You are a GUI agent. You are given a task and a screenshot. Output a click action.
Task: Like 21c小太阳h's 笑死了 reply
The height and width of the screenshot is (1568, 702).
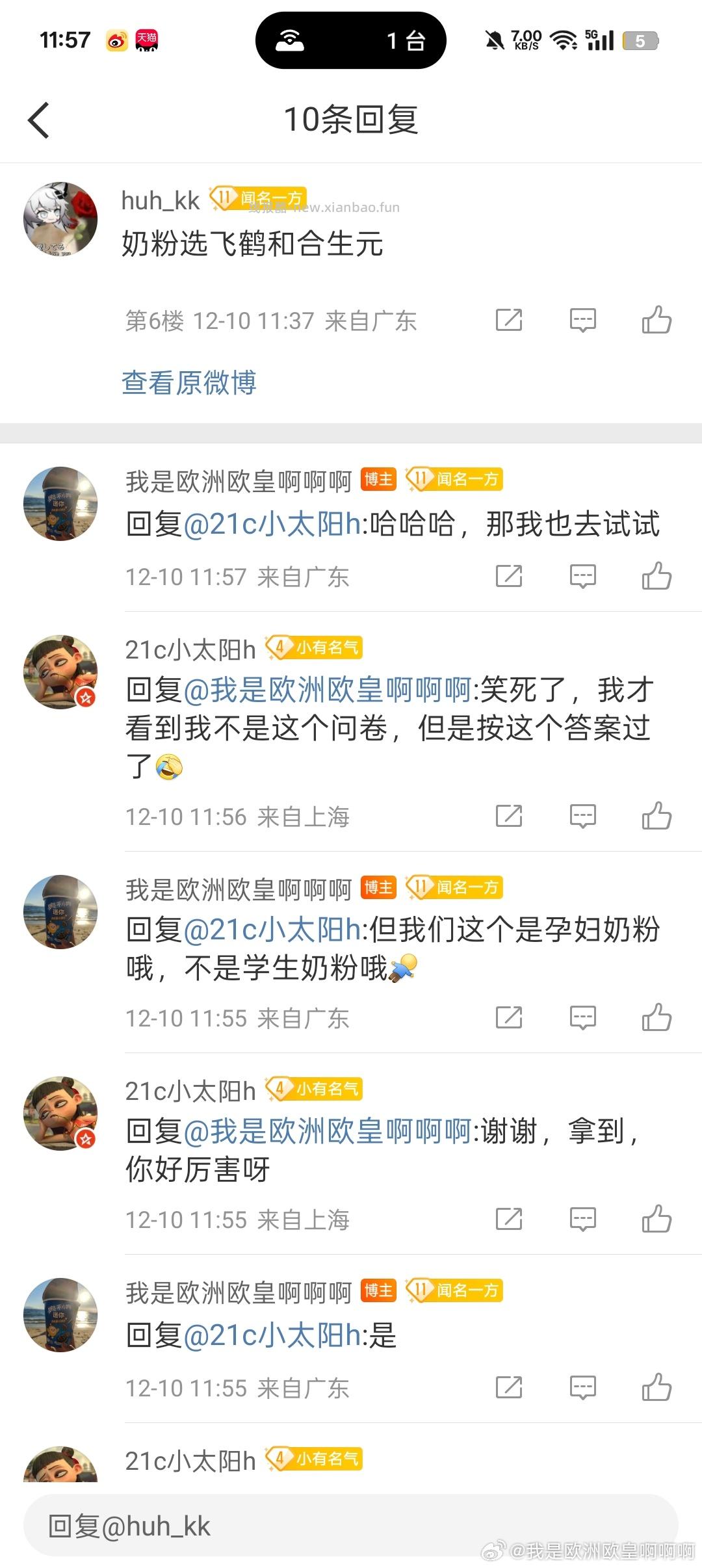[x=658, y=816]
